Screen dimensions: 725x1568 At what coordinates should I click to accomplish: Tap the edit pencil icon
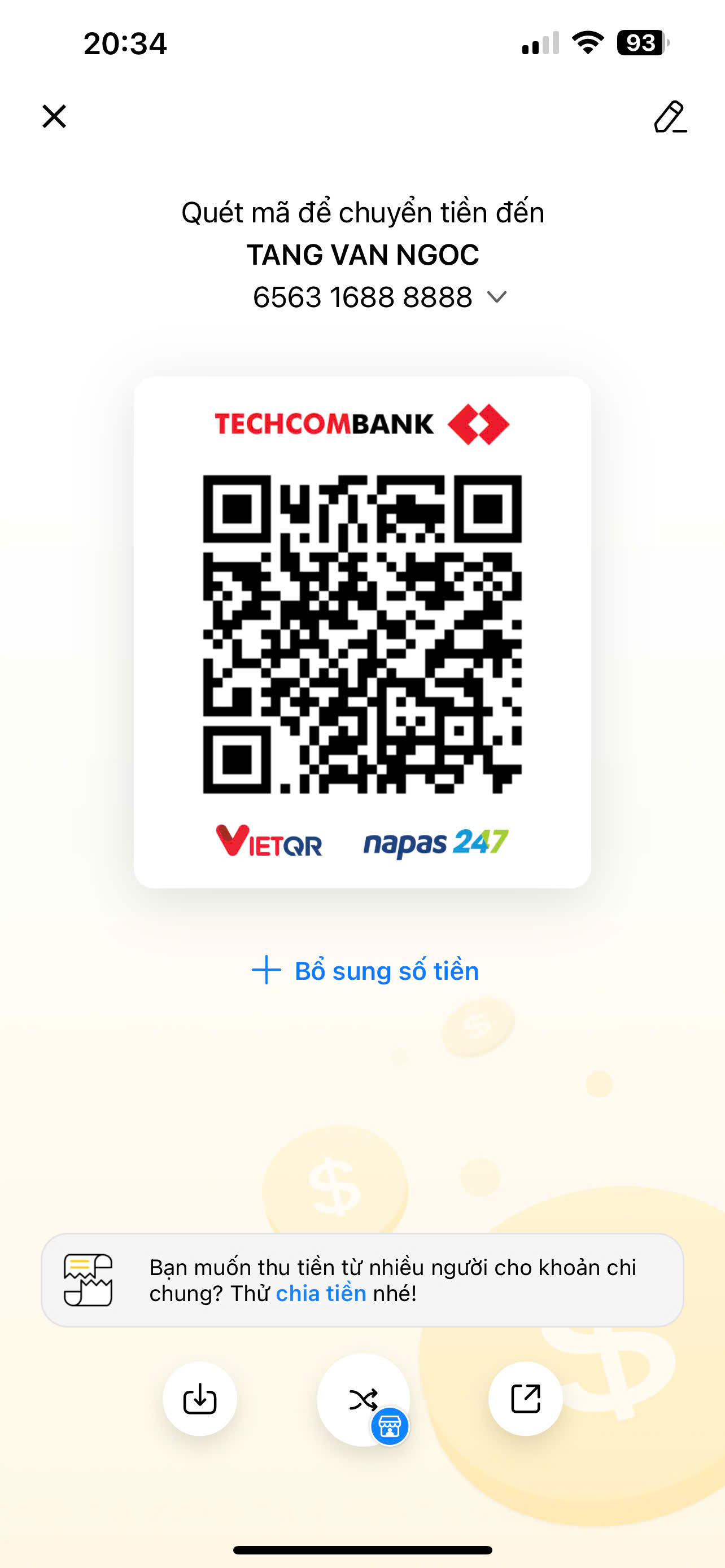[x=670, y=117]
